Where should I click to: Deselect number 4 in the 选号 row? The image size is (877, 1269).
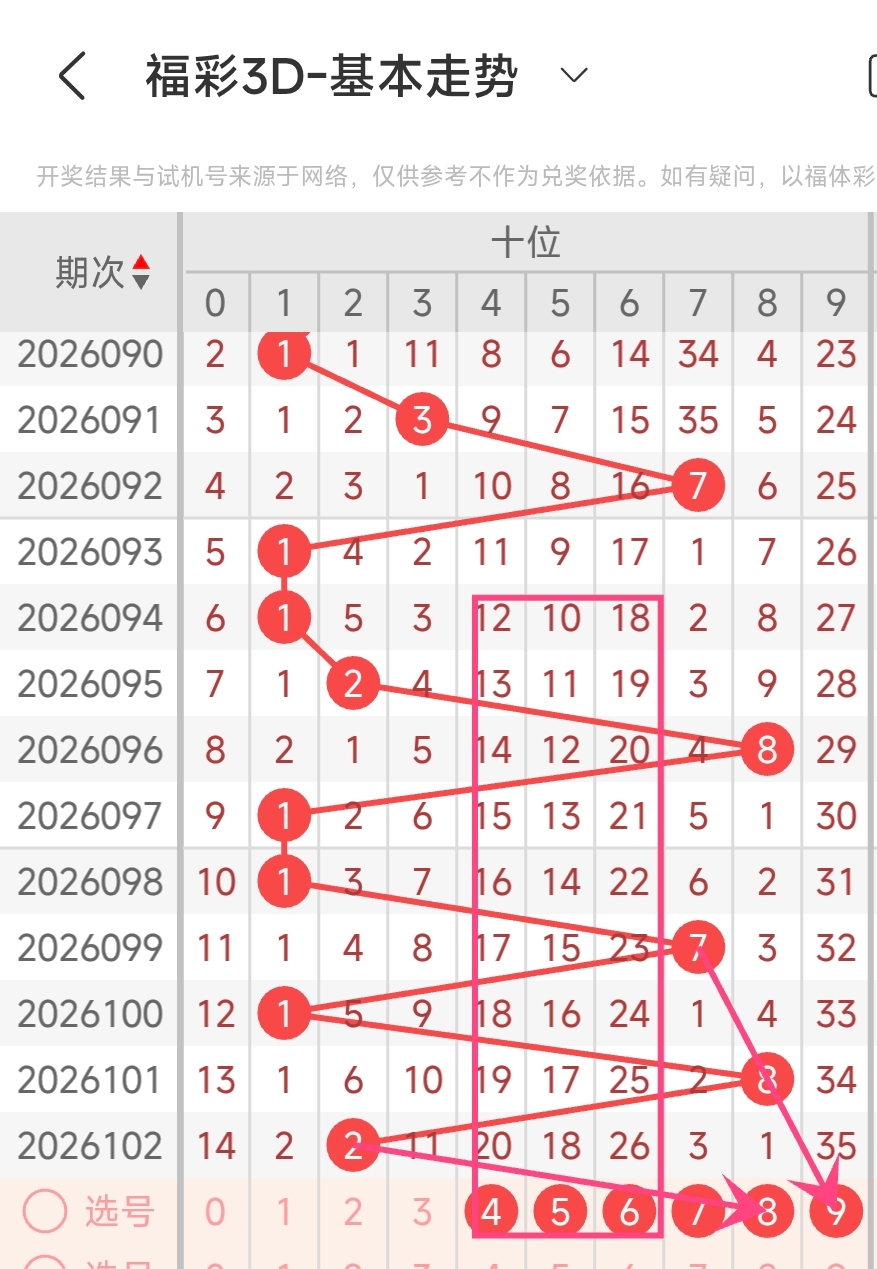(491, 1212)
